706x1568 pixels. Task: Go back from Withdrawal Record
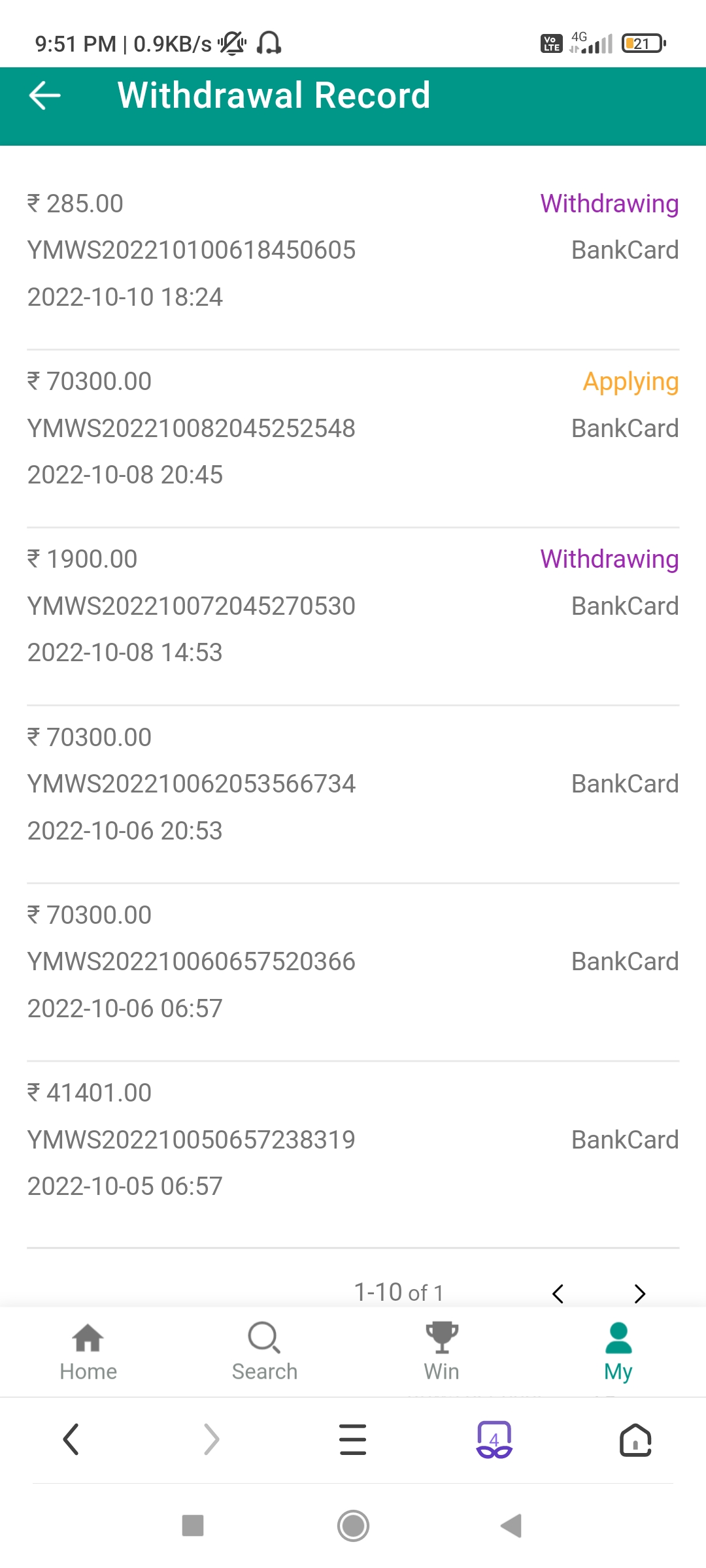pos(45,95)
